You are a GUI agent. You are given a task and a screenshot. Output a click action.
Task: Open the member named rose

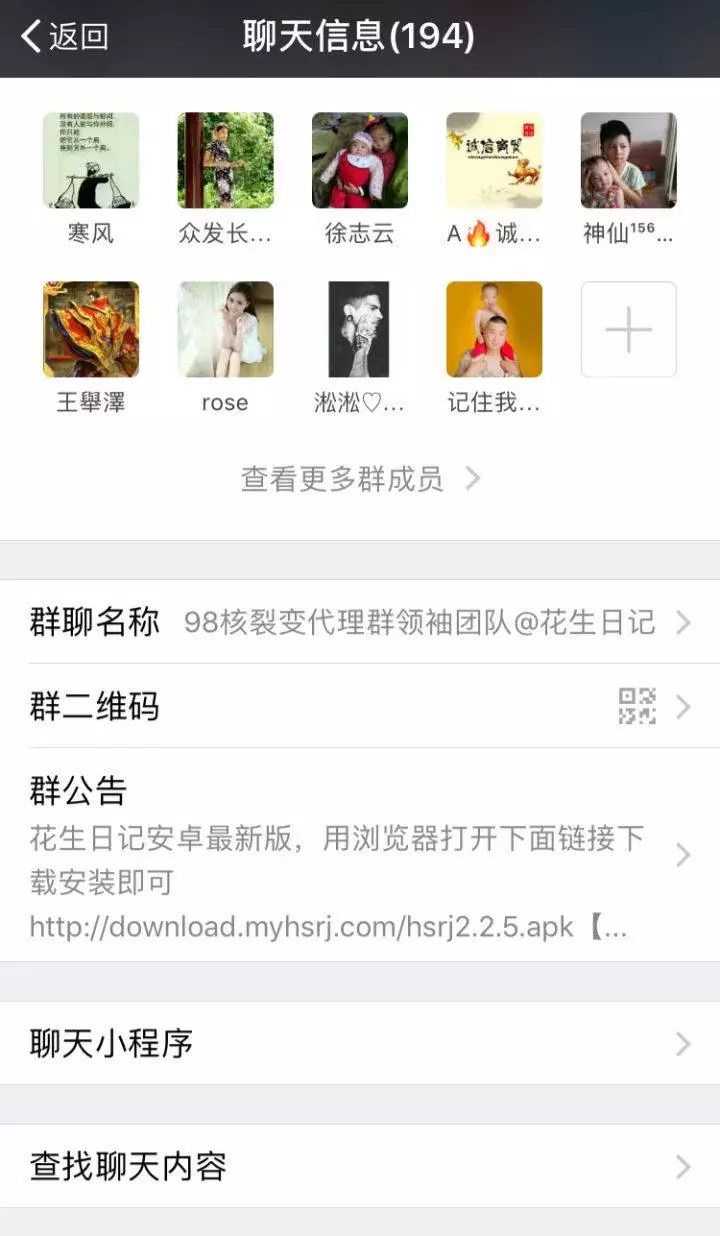225,329
